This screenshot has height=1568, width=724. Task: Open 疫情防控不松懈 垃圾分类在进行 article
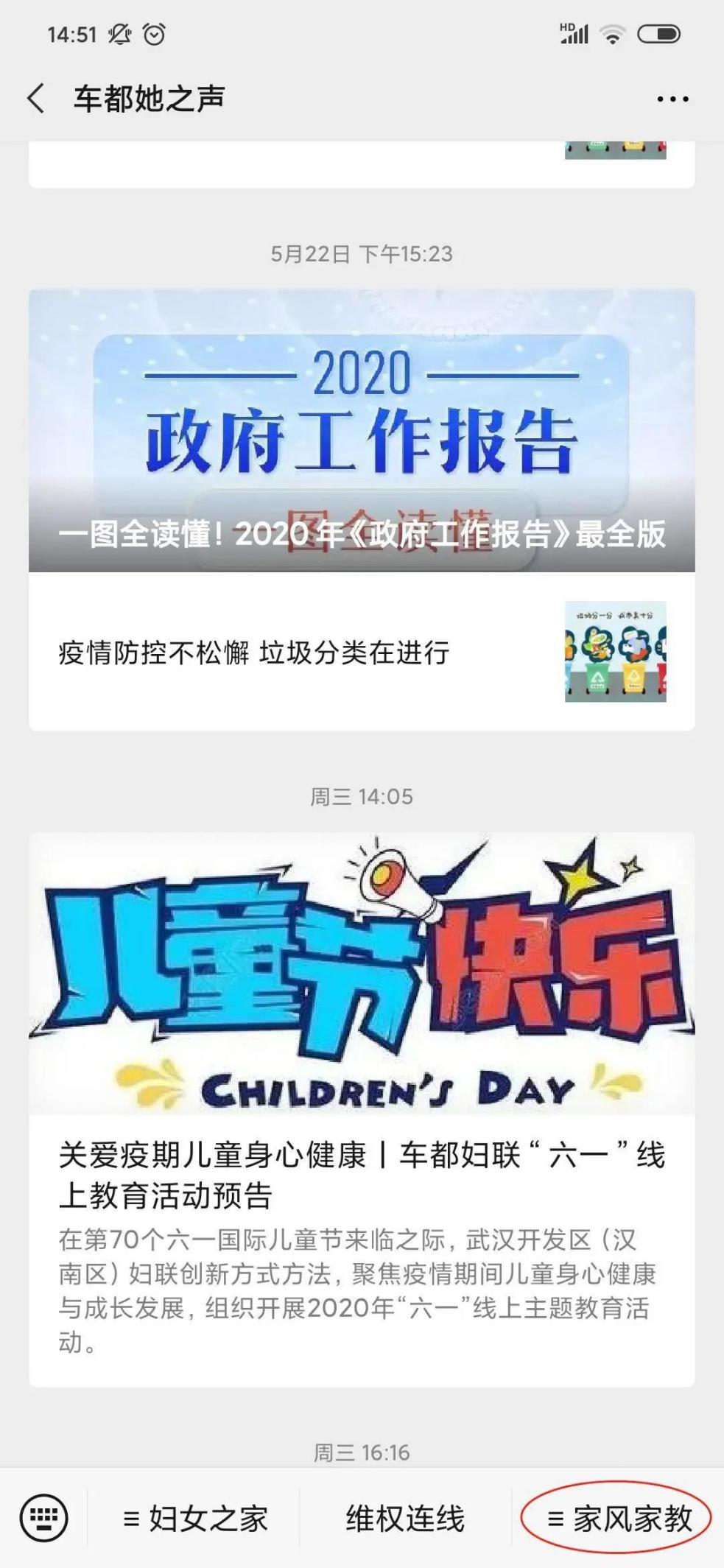point(362,652)
